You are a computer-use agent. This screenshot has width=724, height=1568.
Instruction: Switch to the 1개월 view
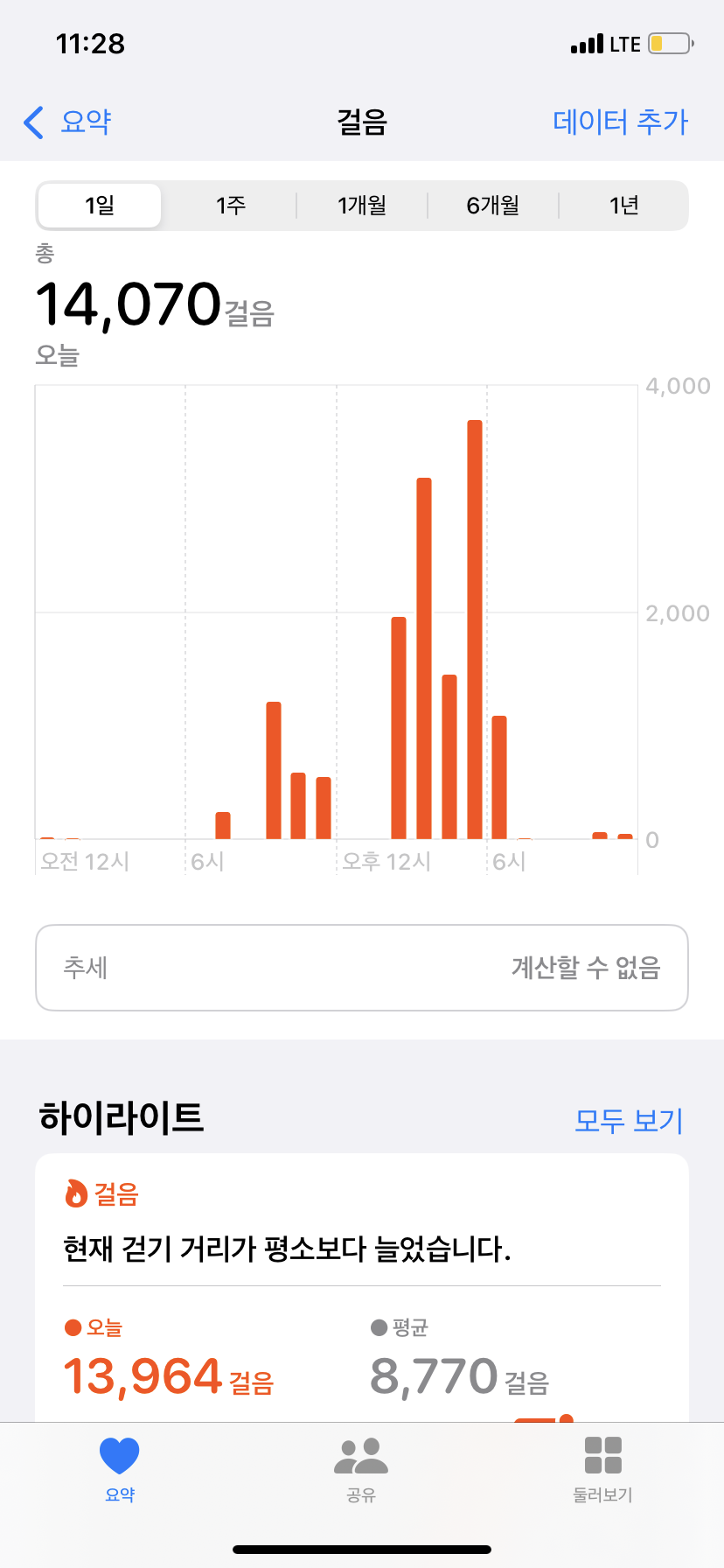(362, 206)
